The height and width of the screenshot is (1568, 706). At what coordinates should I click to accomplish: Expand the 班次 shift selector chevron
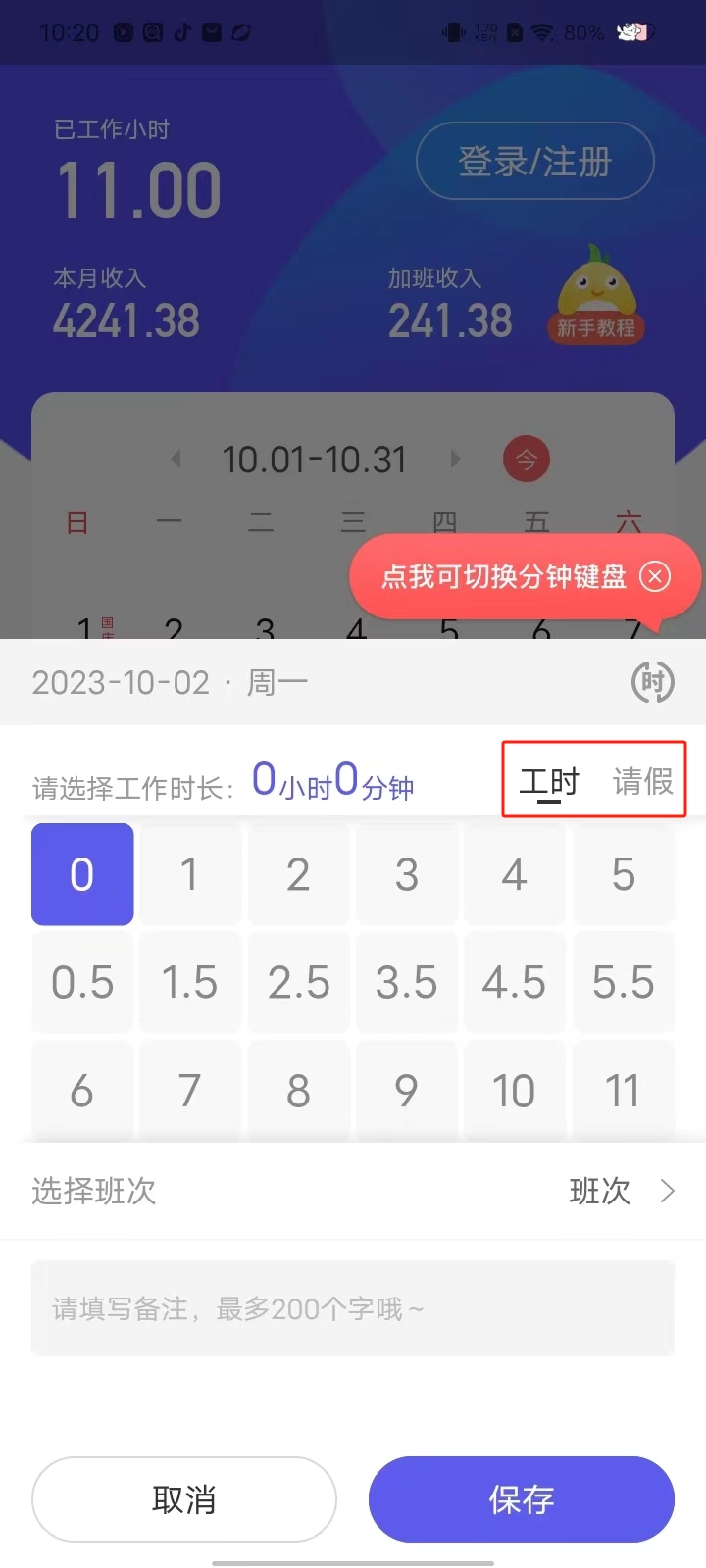point(667,1192)
